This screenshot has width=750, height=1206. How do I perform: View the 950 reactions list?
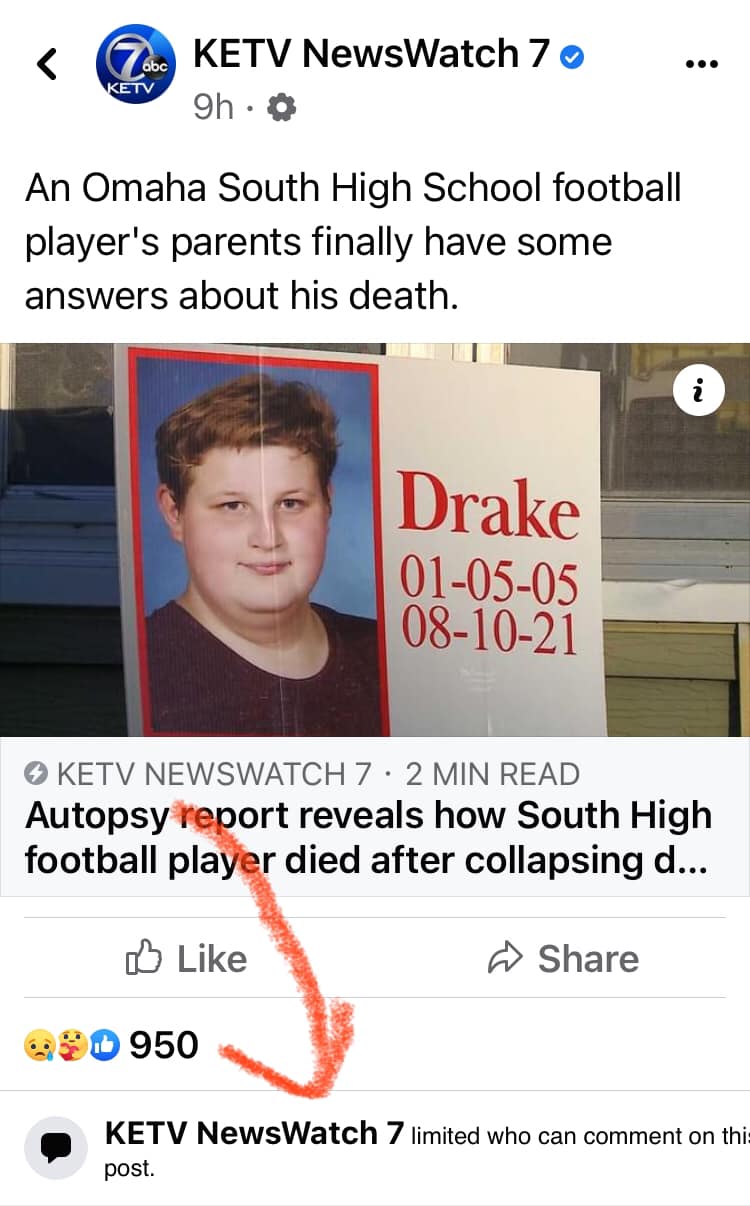(110, 1046)
